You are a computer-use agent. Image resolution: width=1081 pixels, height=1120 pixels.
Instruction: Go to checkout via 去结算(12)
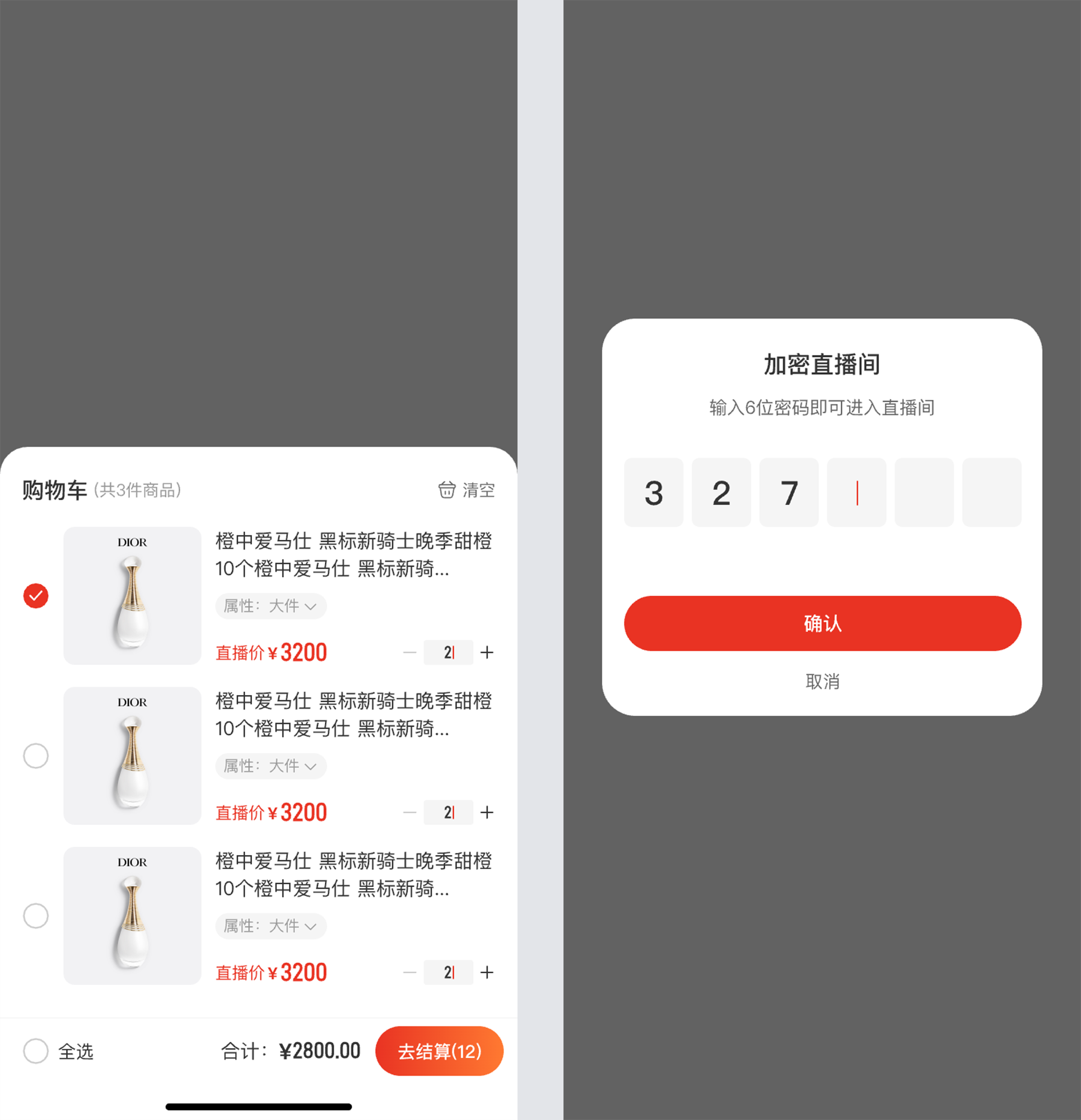click(x=439, y=1051)
